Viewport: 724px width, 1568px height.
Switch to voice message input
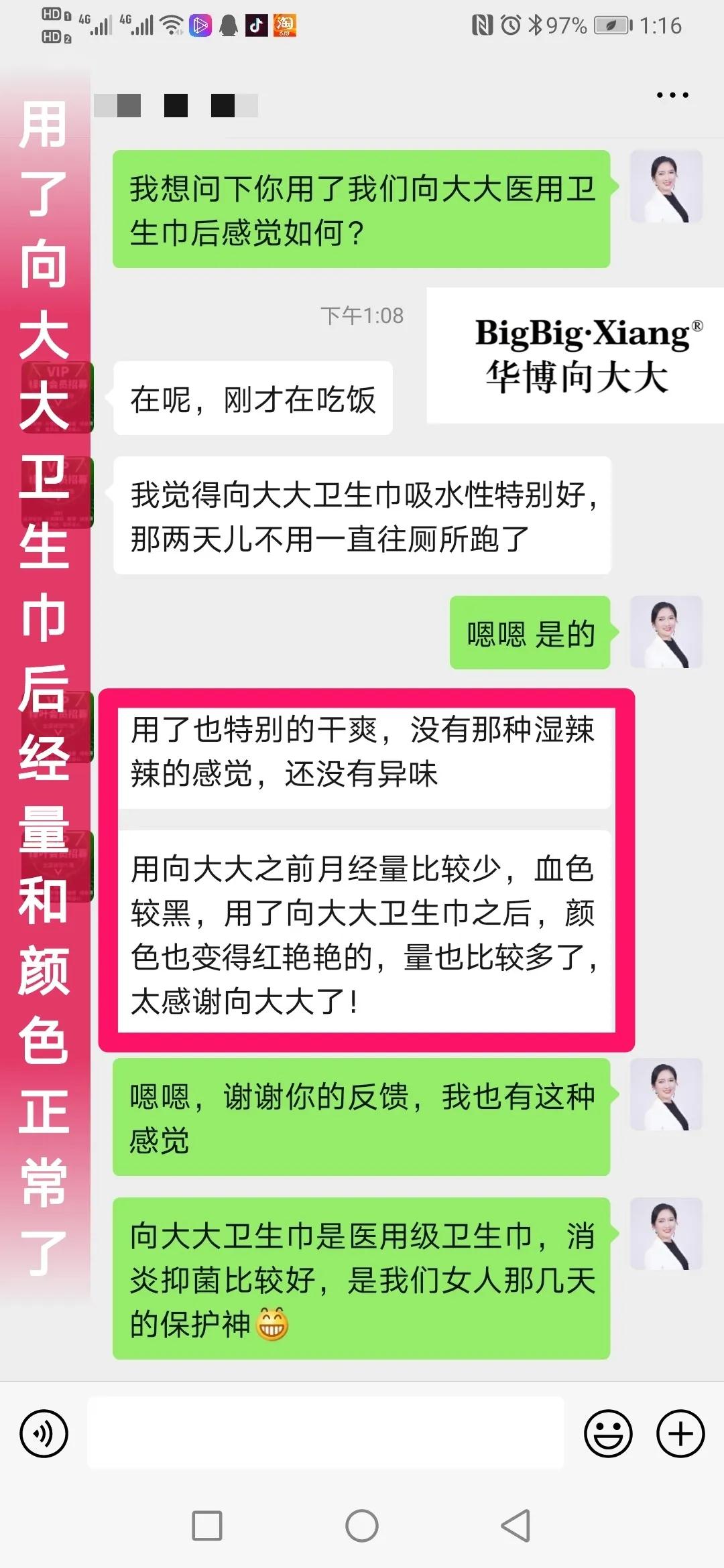point(44,1433)
